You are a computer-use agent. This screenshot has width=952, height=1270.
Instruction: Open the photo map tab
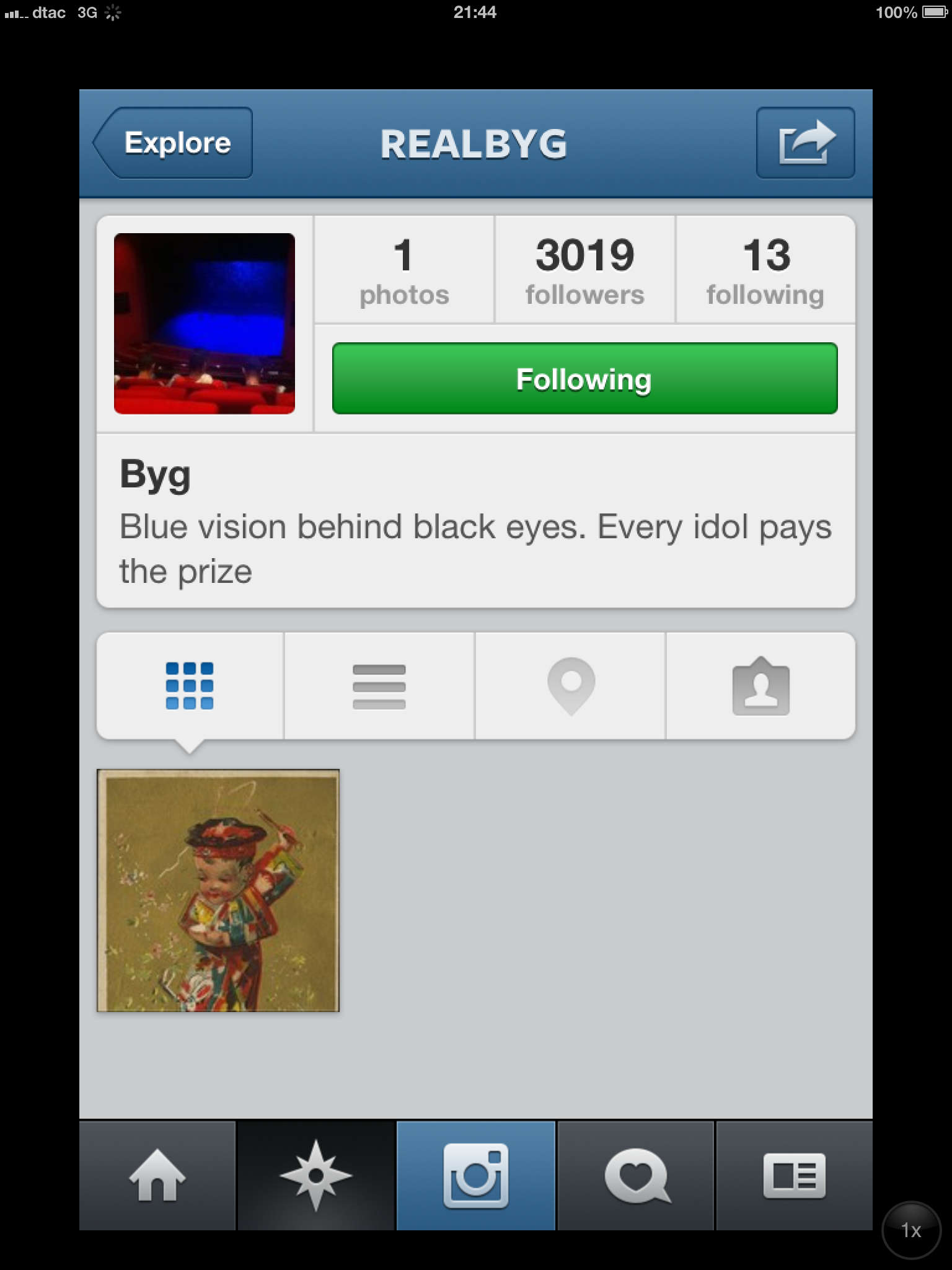(x=570, y=686)
